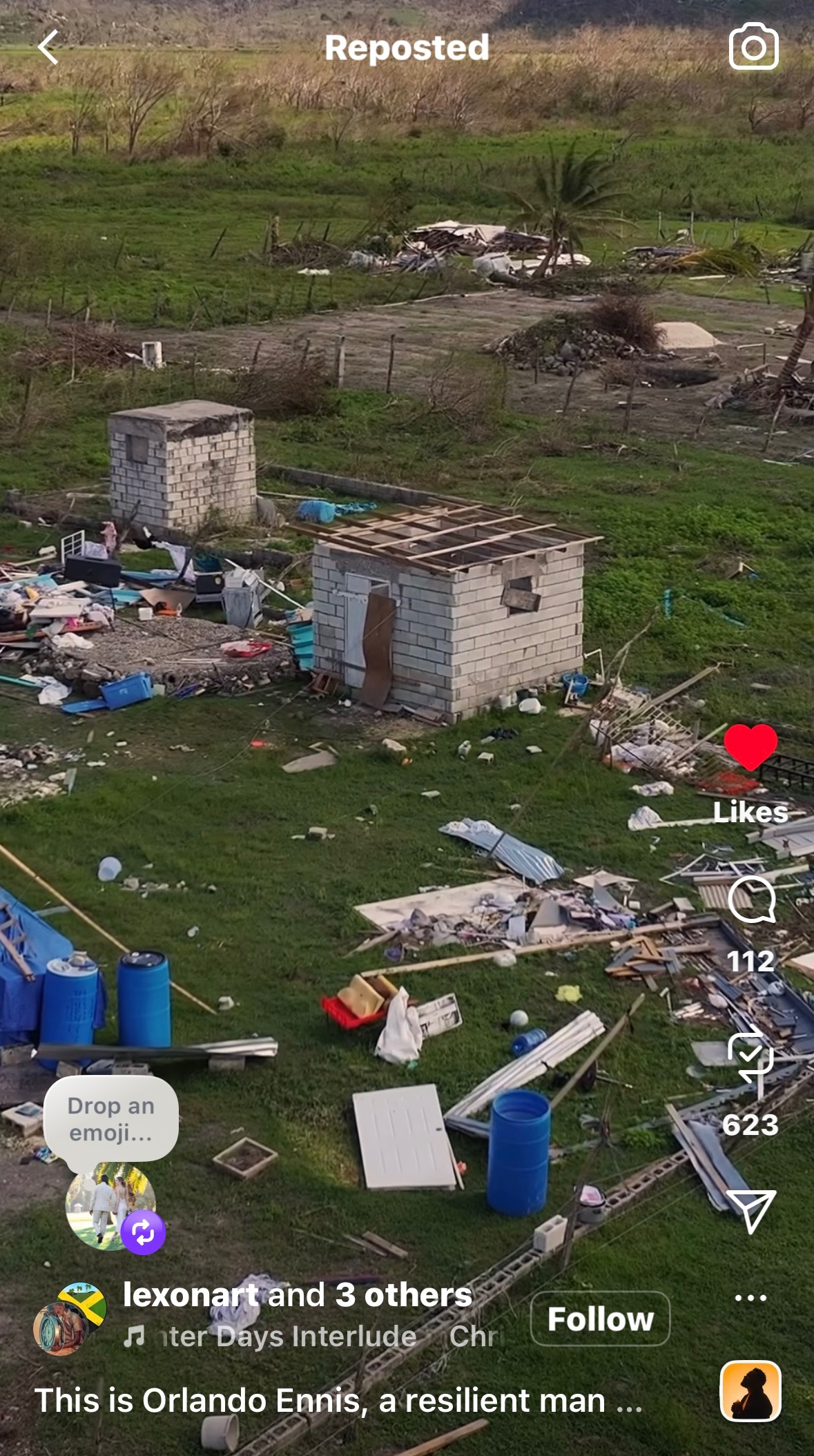This screenshot has width=814, height=1456.
Task: Open the camera to create a reel
Action: pyautogui.click(x=753, y=47)
